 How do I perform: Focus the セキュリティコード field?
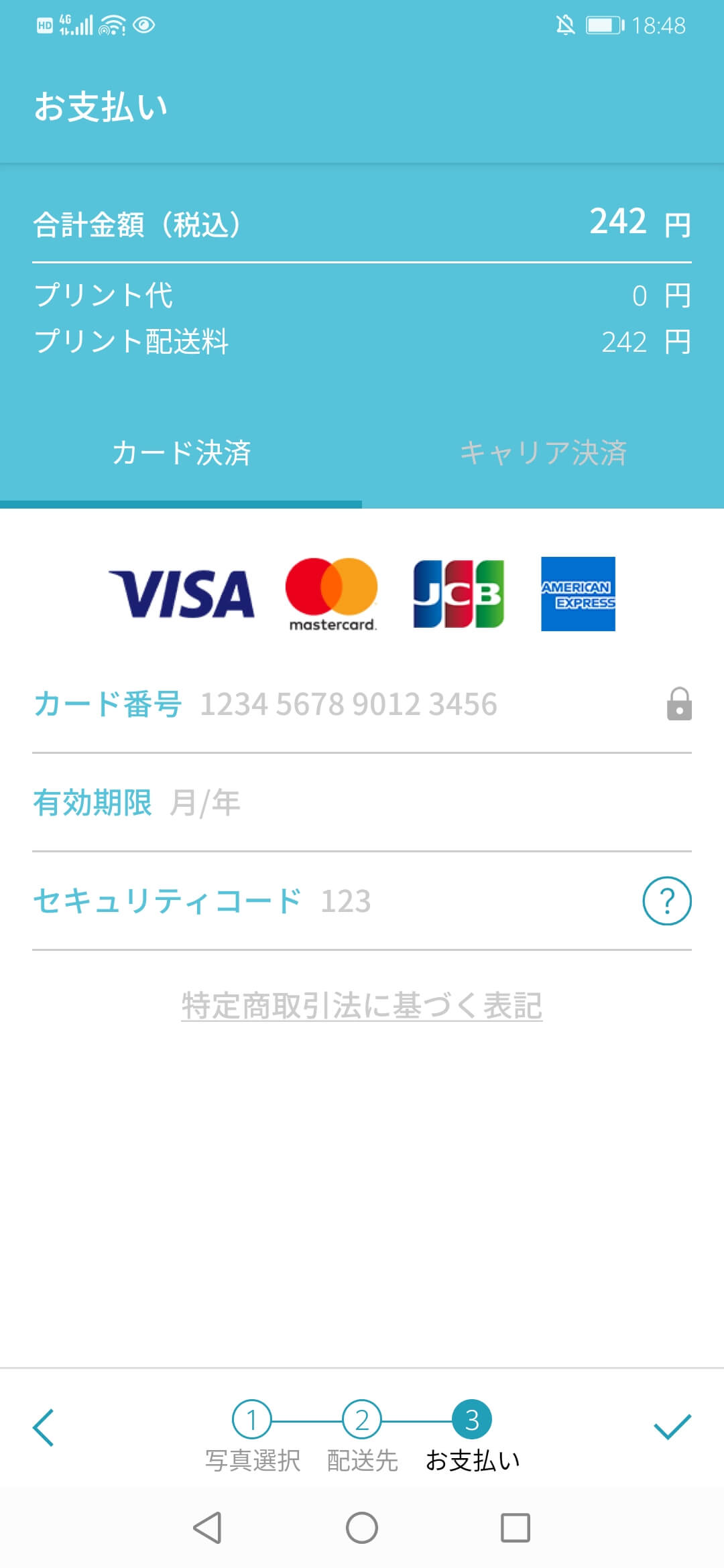tap(335, 901)
